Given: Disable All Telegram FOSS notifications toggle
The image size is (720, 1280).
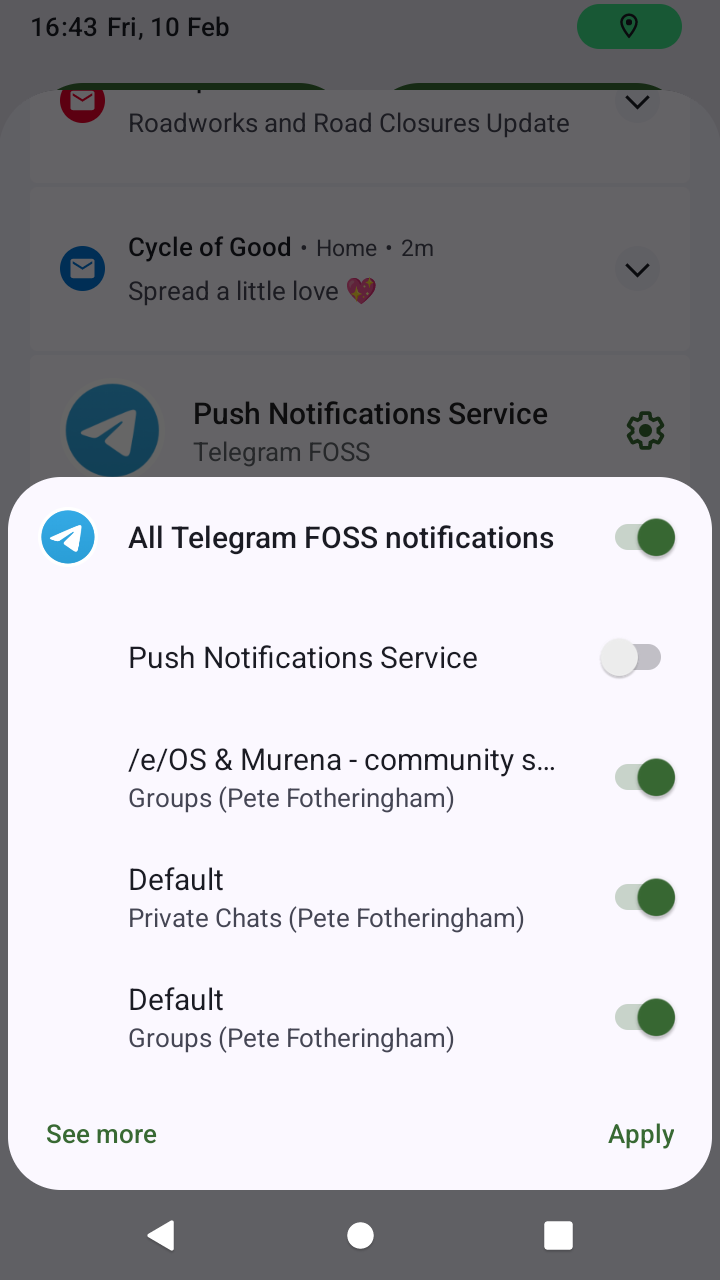Looking at the screenshot, I should 645,537.
